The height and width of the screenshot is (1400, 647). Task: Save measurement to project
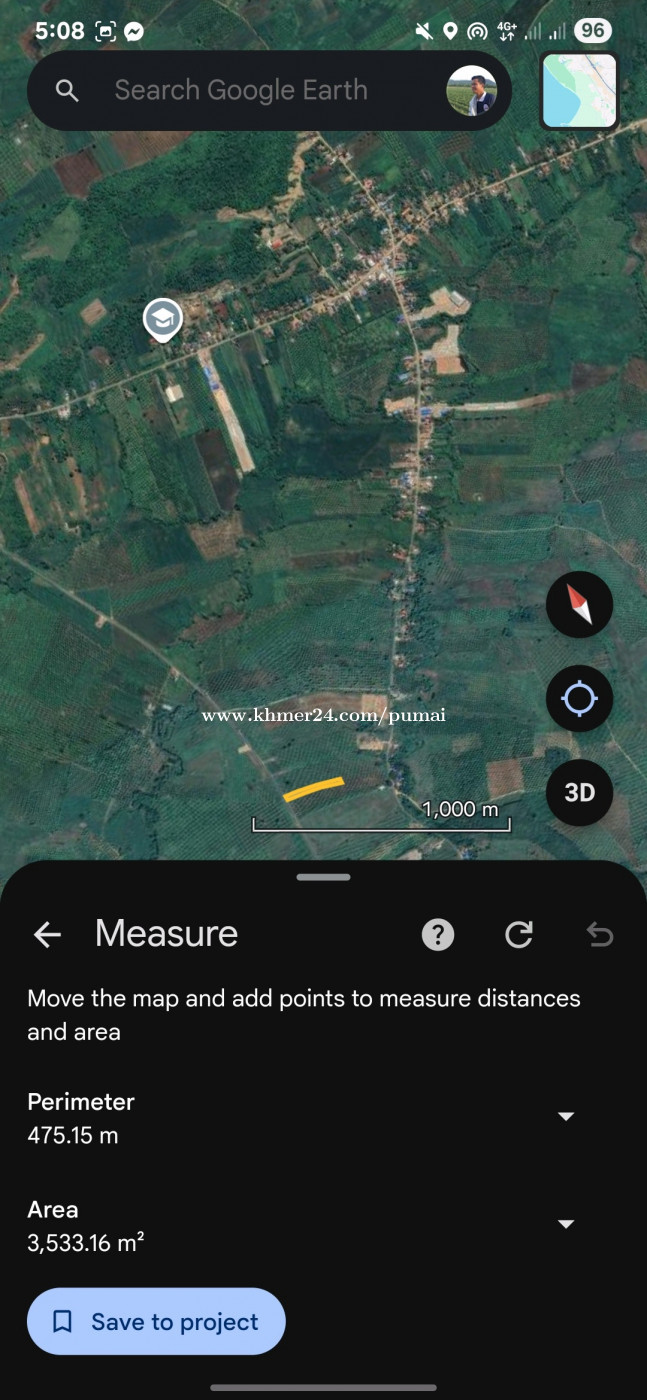pyautogui.click(x=156, y=1322)
